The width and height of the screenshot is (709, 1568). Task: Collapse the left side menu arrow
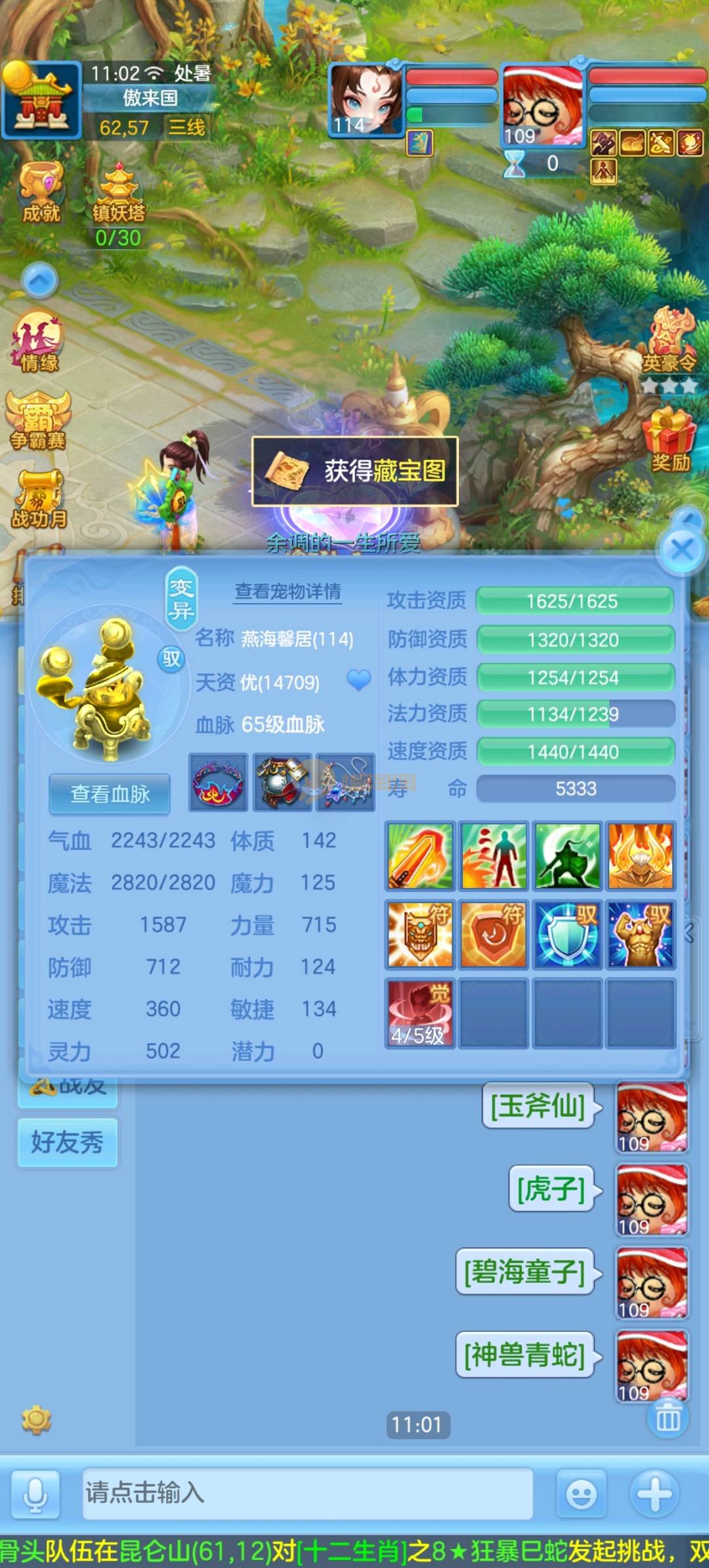[40, 281]
